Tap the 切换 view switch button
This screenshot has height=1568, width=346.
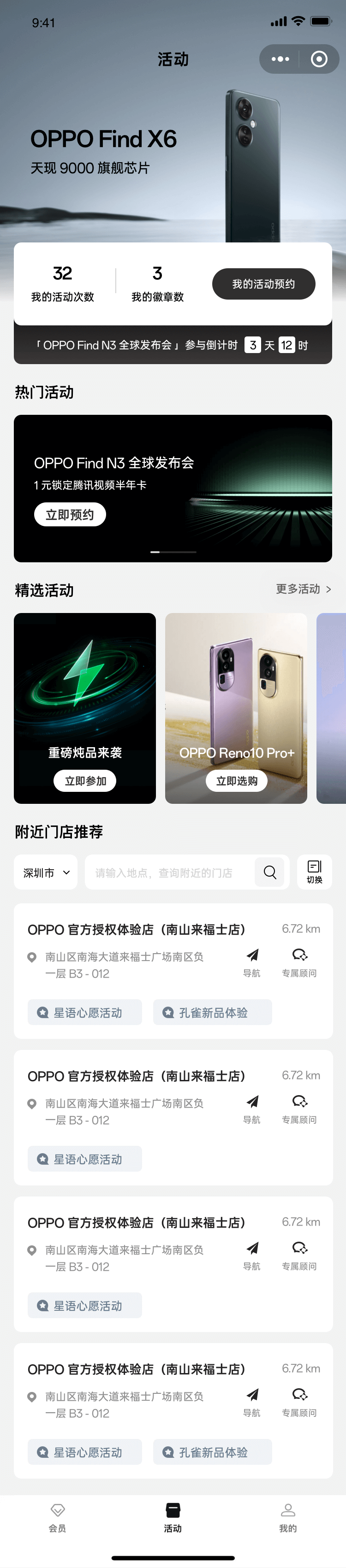314,872
